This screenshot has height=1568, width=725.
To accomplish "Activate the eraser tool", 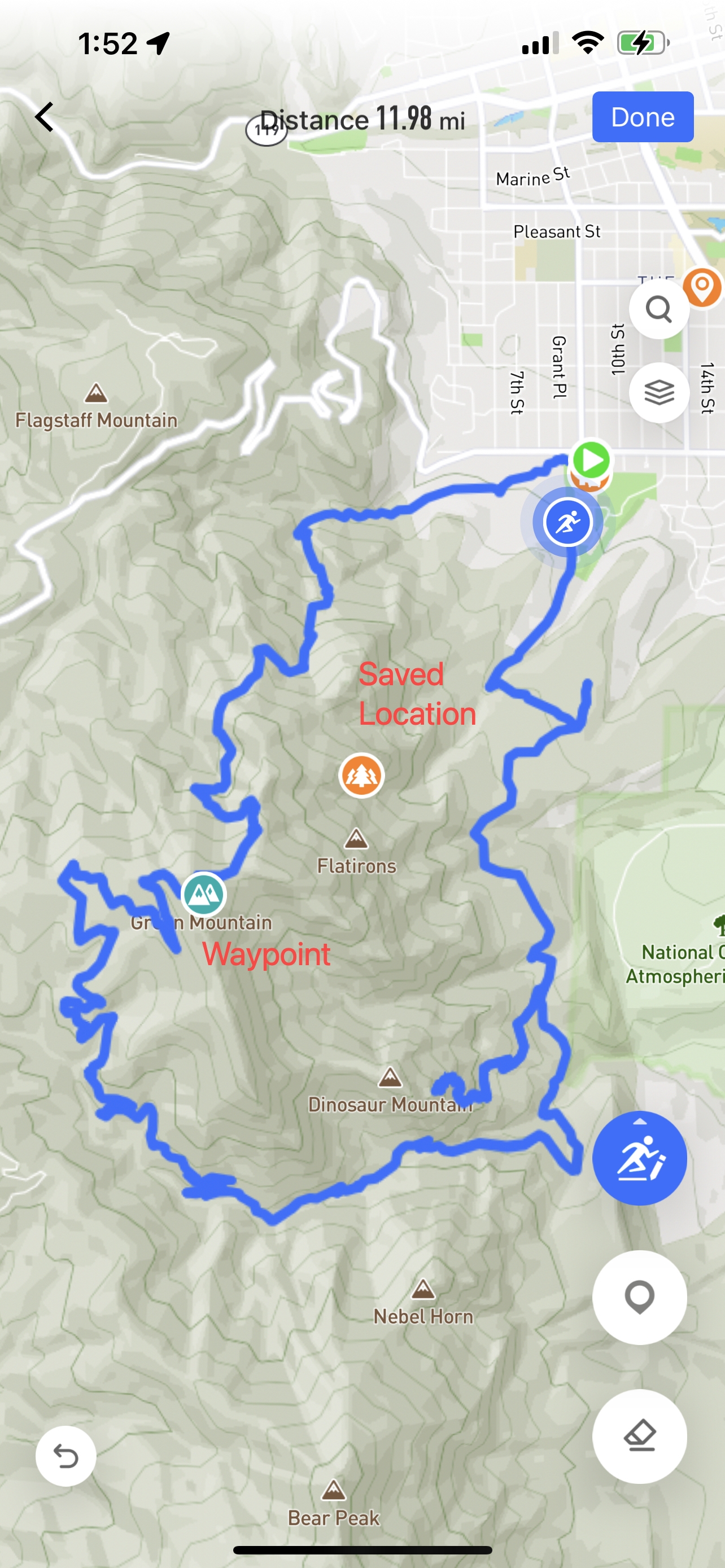I will pyautogui.click(x=639, y=1436).
